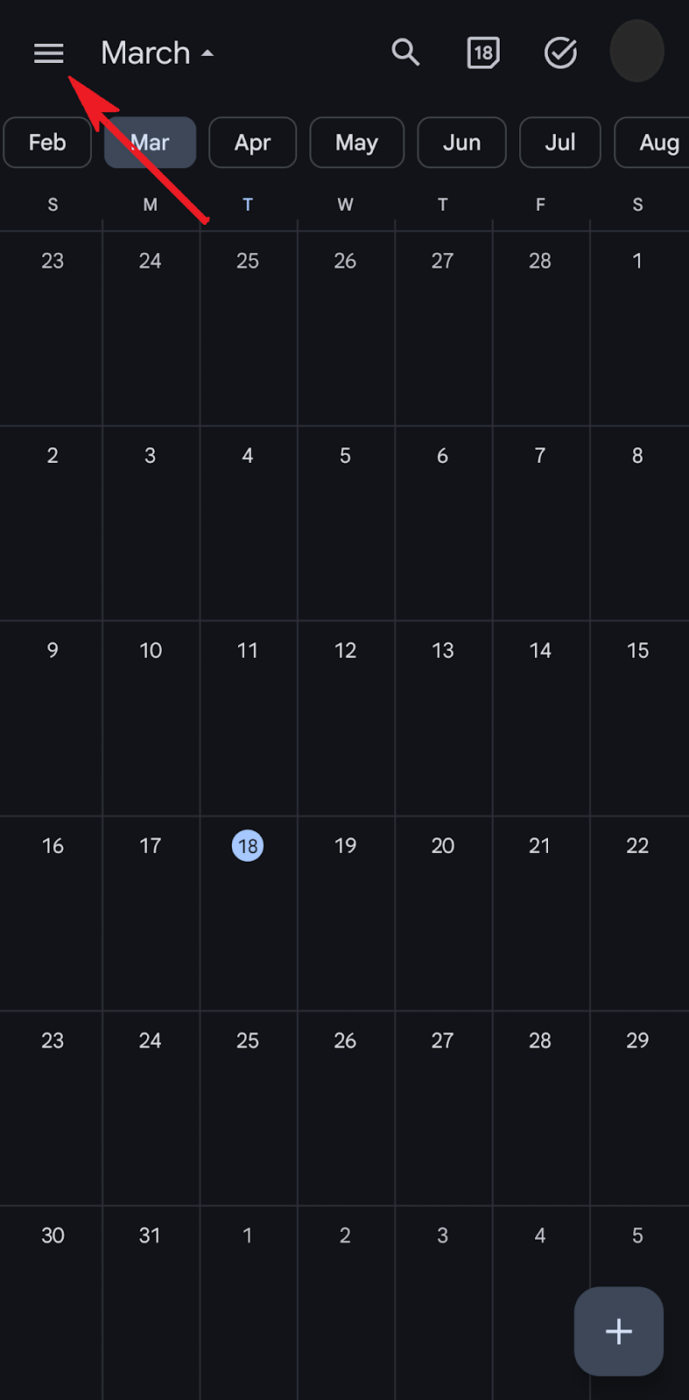
Task: Switch to the Feb month chip
Action: [47, 142]
